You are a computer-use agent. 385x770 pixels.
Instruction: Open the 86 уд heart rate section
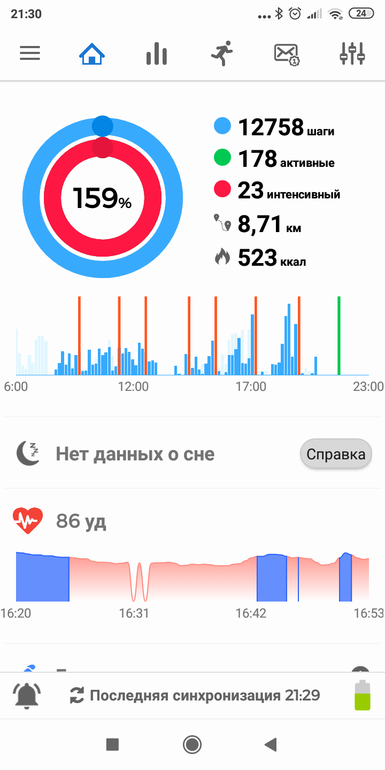[192, 565]
